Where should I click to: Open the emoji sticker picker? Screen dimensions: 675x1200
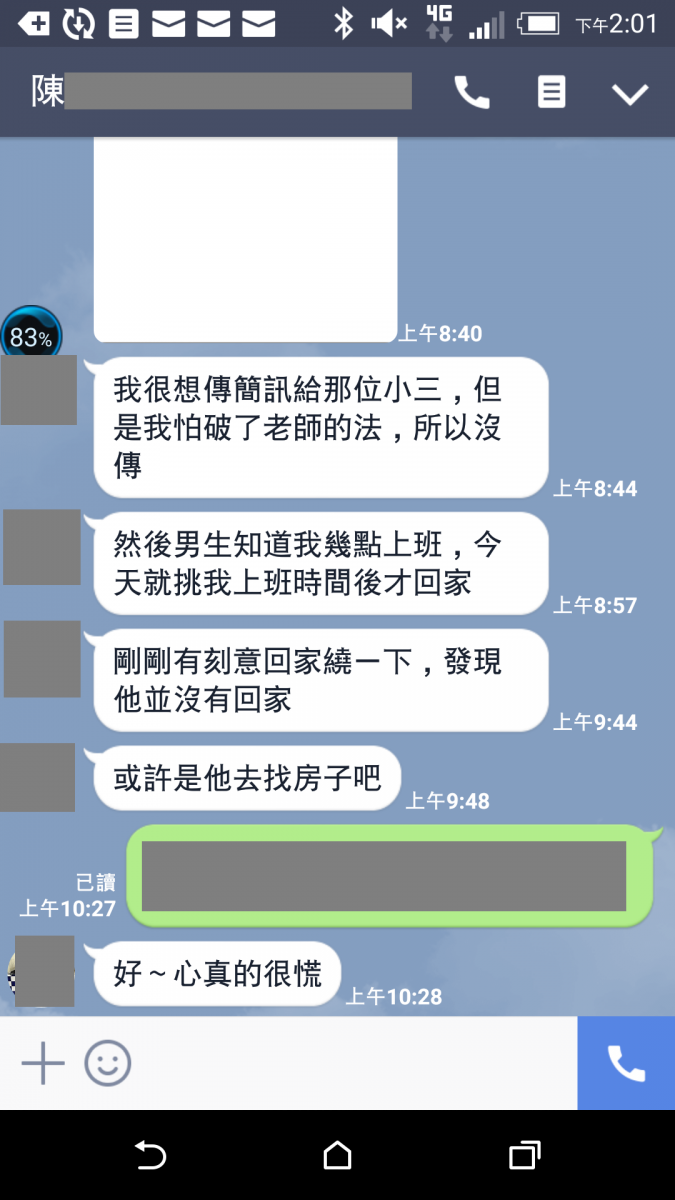coord(107,1063)
